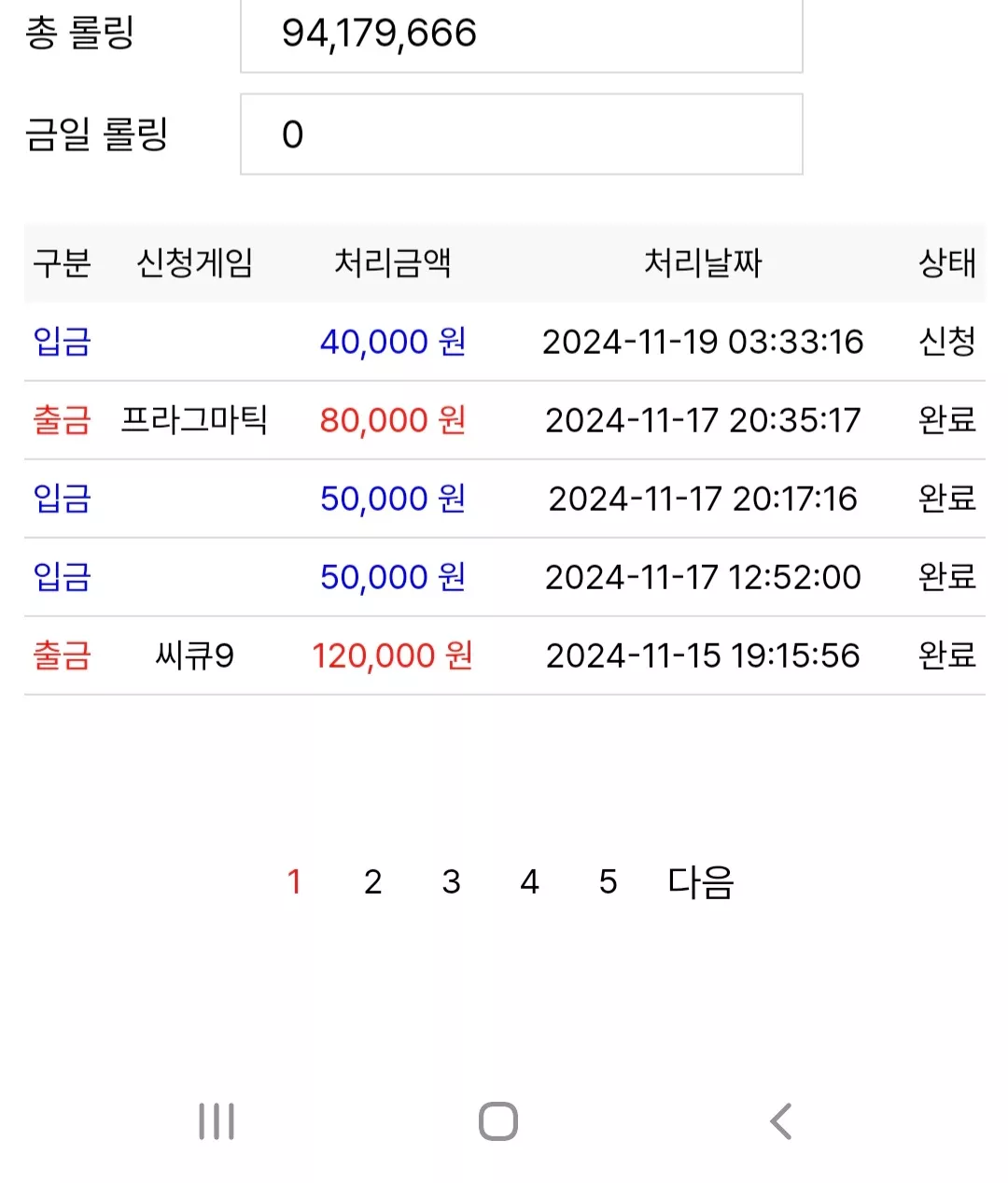Tap the 금일 롤링 field showing 0

tap(522, 134)
